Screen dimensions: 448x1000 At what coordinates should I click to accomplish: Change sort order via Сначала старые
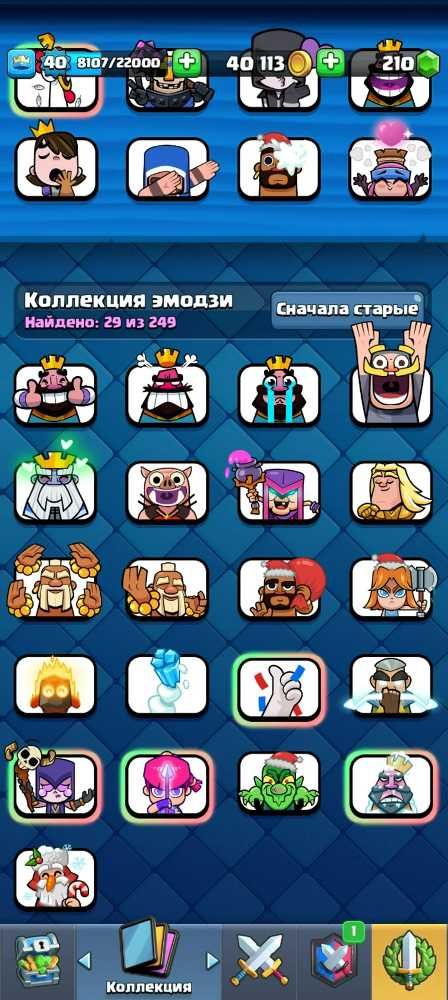point(347,309)
